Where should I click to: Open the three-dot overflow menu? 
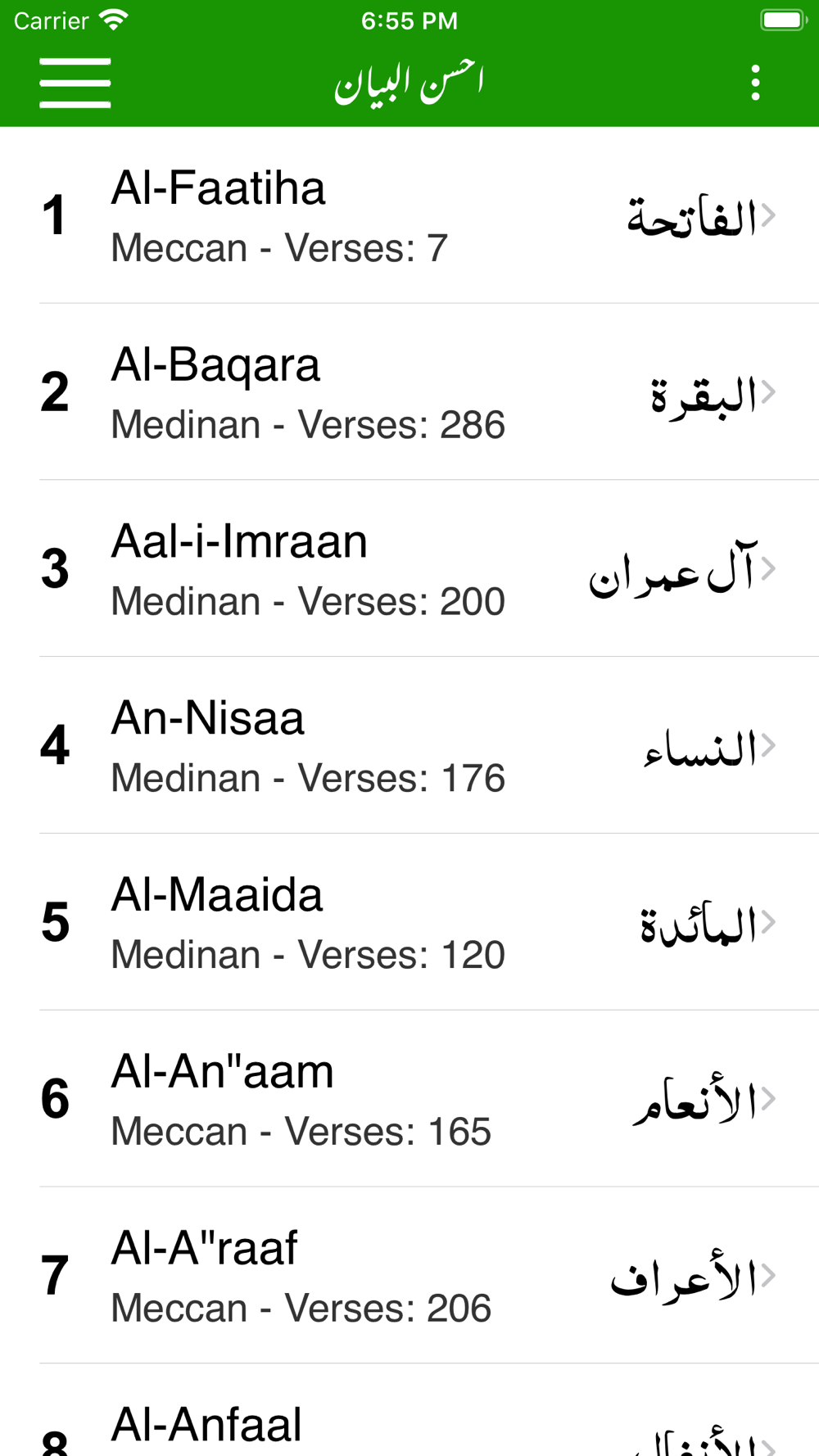coord(755,83)
